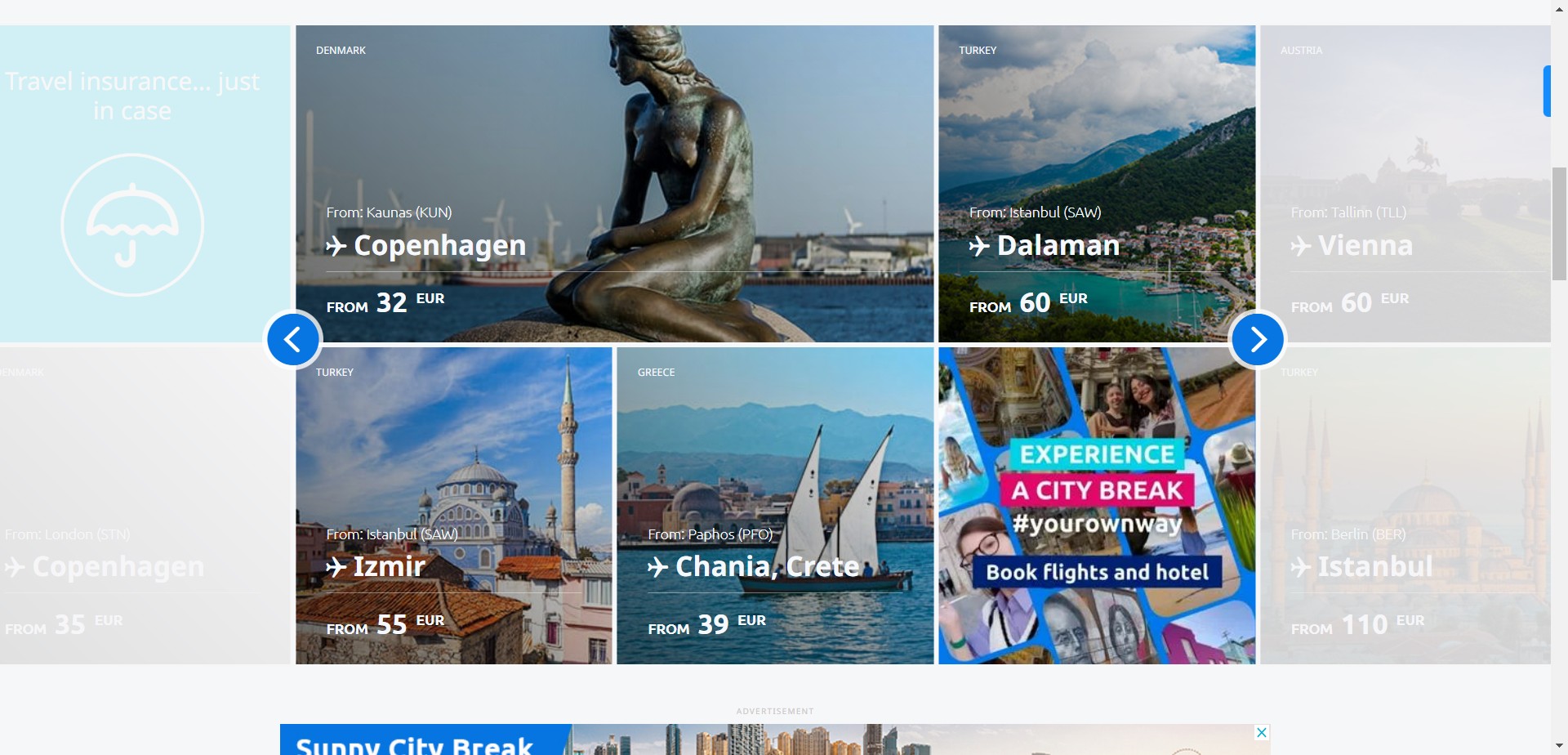Open the Istanbul to Dalaman flight card

(1096, 184)
